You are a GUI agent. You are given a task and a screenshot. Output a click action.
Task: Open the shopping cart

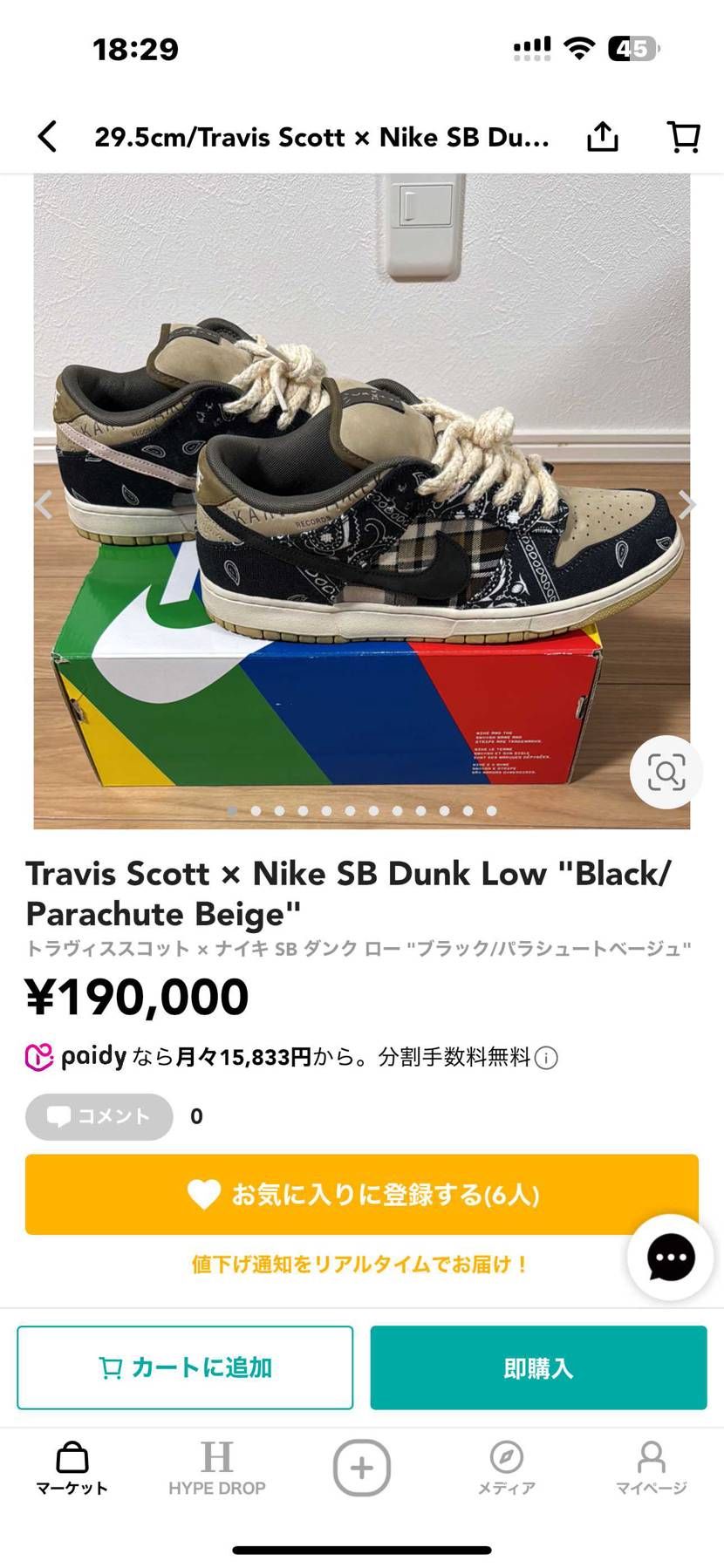(685, 136)
